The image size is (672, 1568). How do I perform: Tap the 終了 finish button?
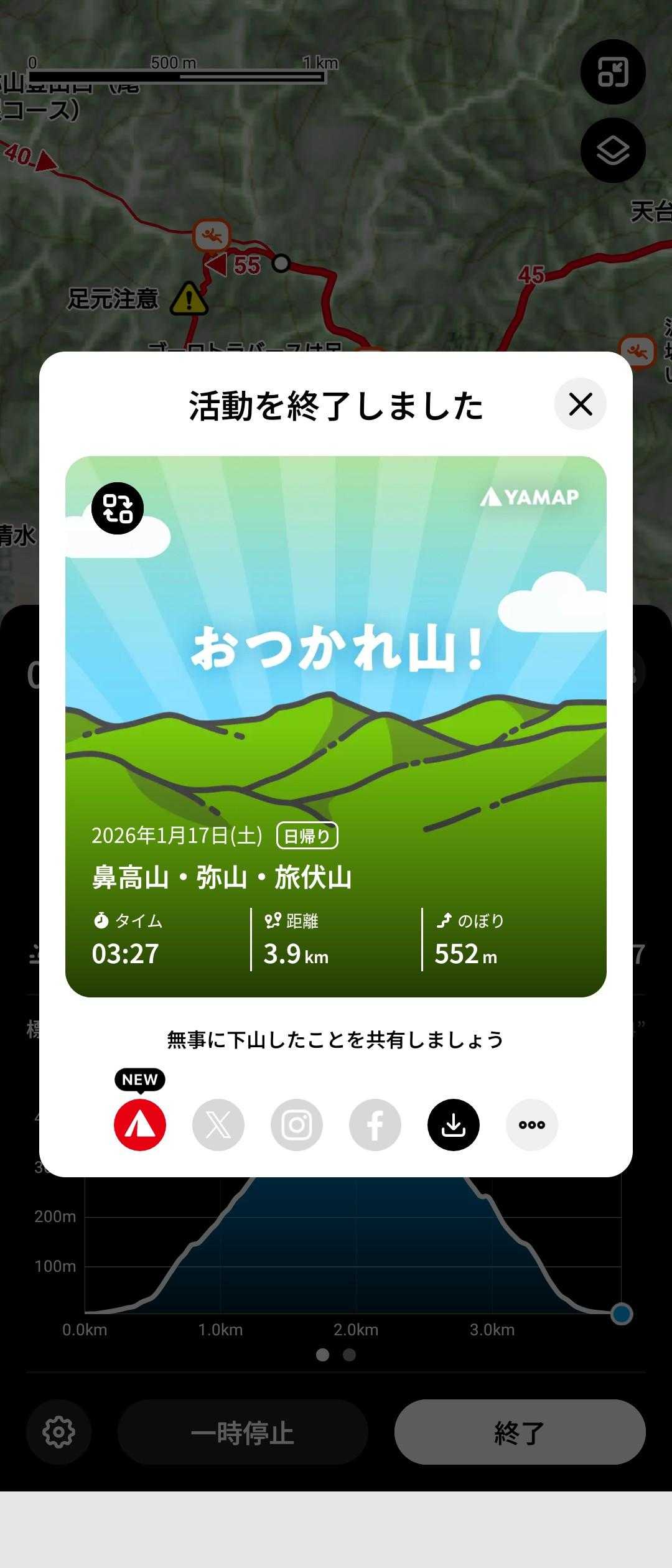click(520, 1432)
